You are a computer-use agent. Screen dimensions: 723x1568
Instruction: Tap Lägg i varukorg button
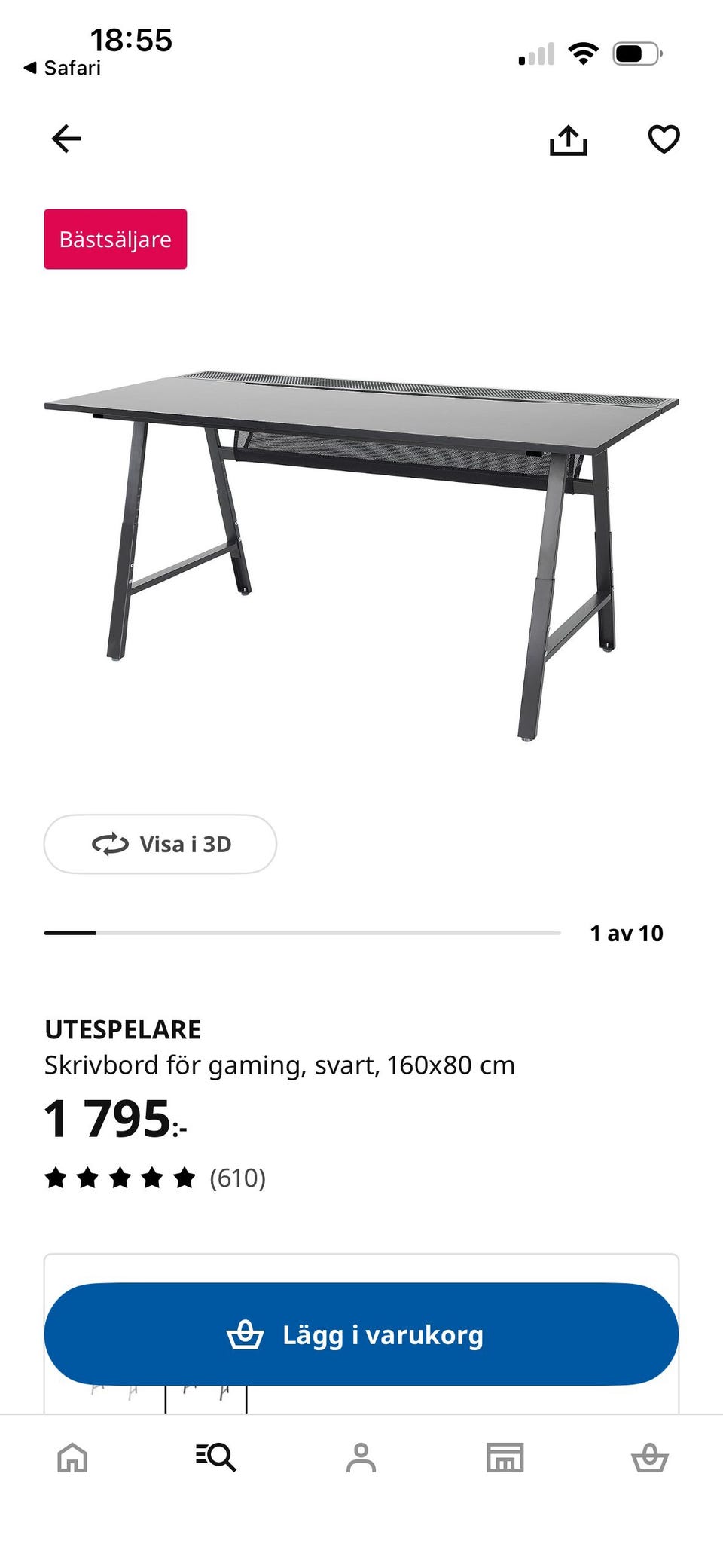pos(361,1334)
